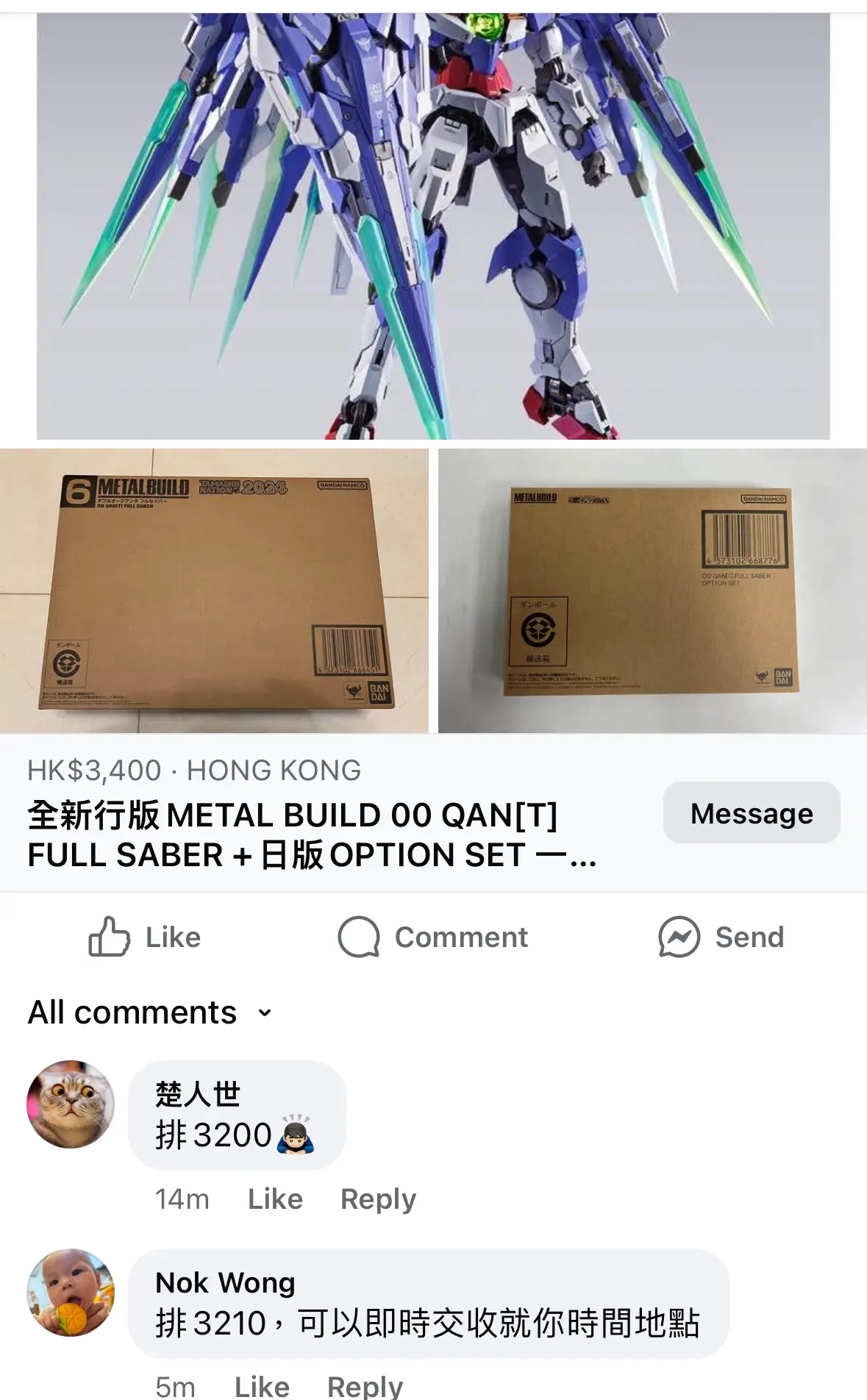Open the METAL BUILD 00 QAN[T] listing title

(x=312, y=835)
